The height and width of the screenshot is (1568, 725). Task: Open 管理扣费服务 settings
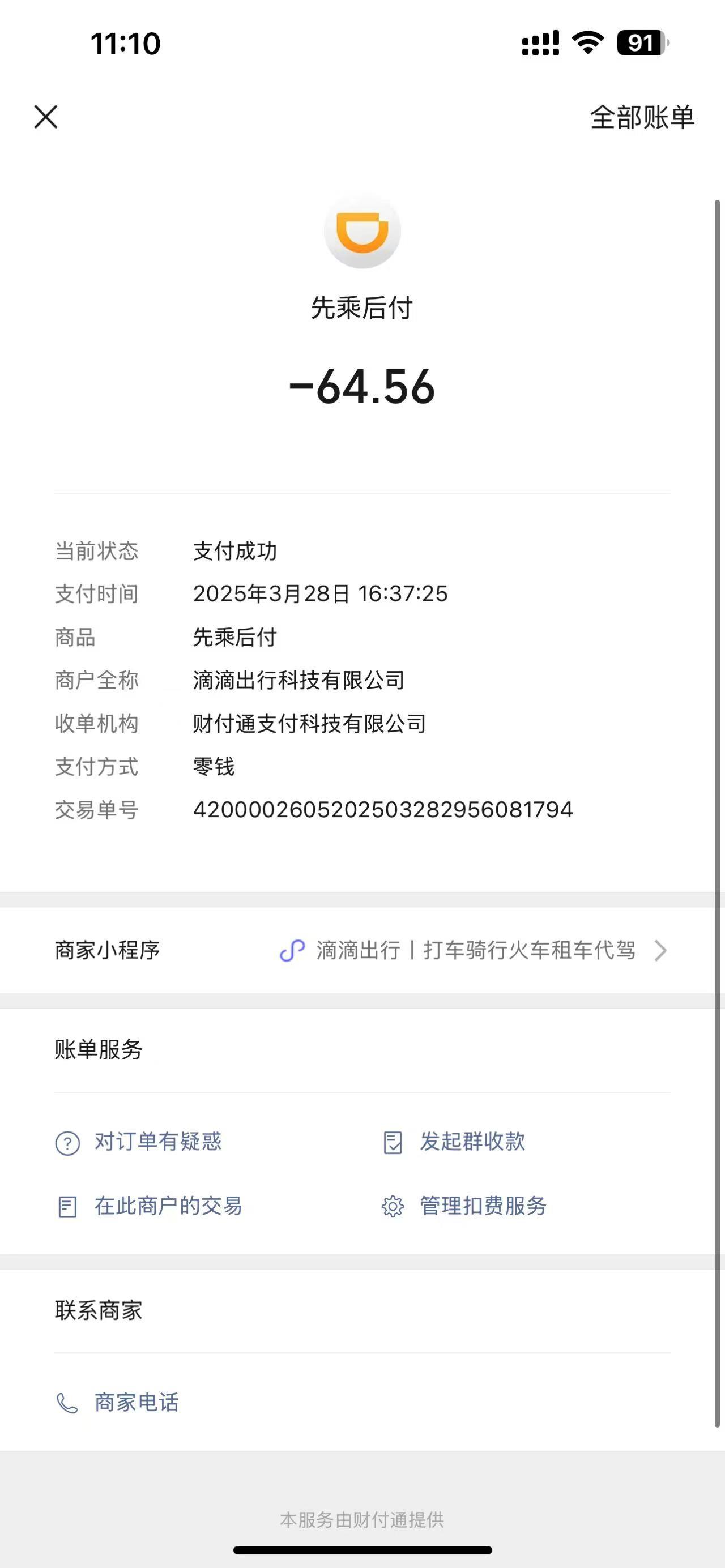pyautogui.click(x=464, y=1206)
